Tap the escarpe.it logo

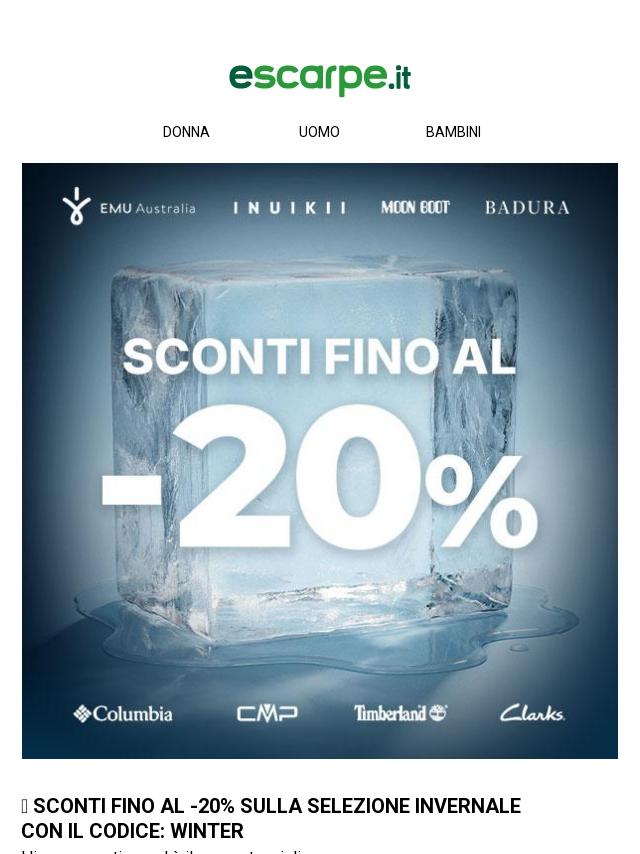pos(320,78)
